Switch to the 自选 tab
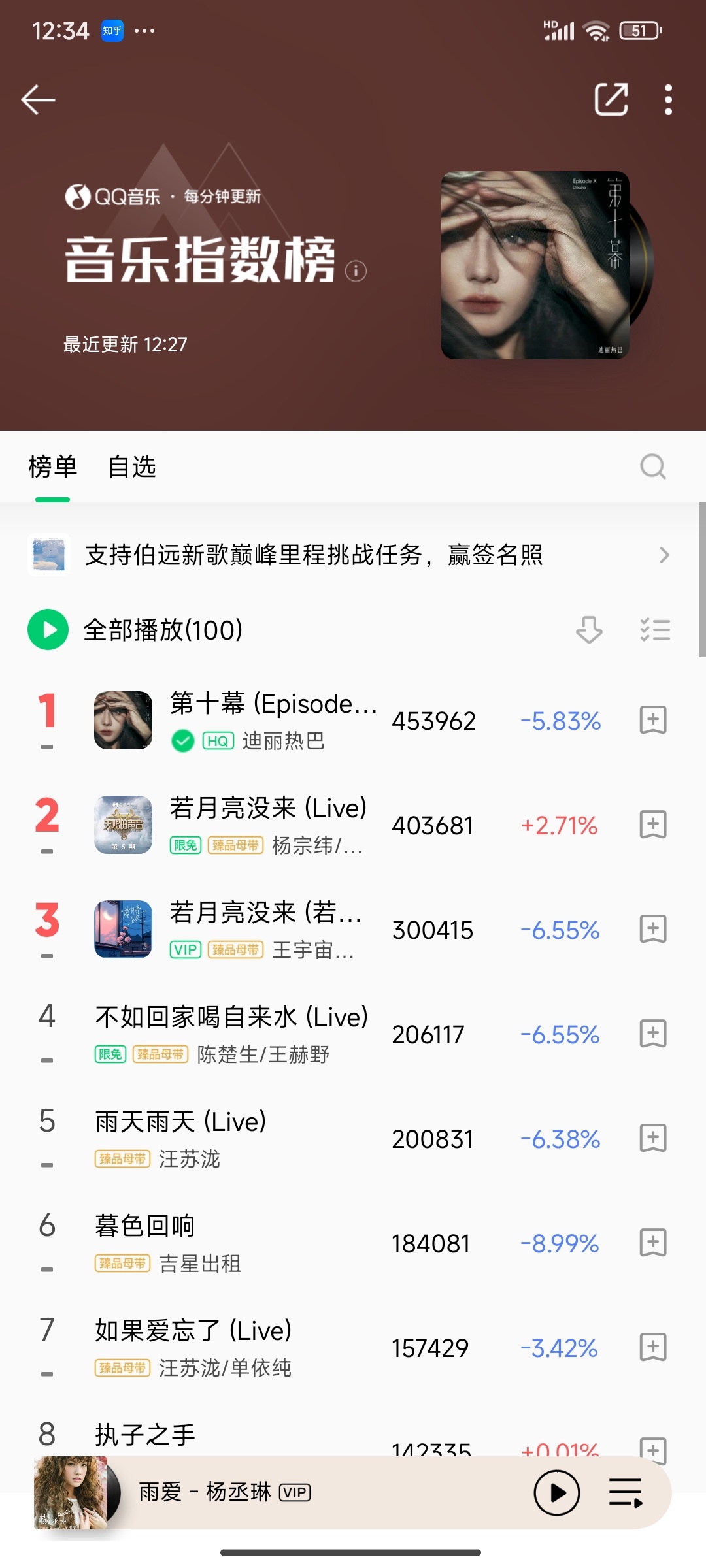Image resolution: width=706 pixels, height=1568 pixels. [x=131, y=467]
